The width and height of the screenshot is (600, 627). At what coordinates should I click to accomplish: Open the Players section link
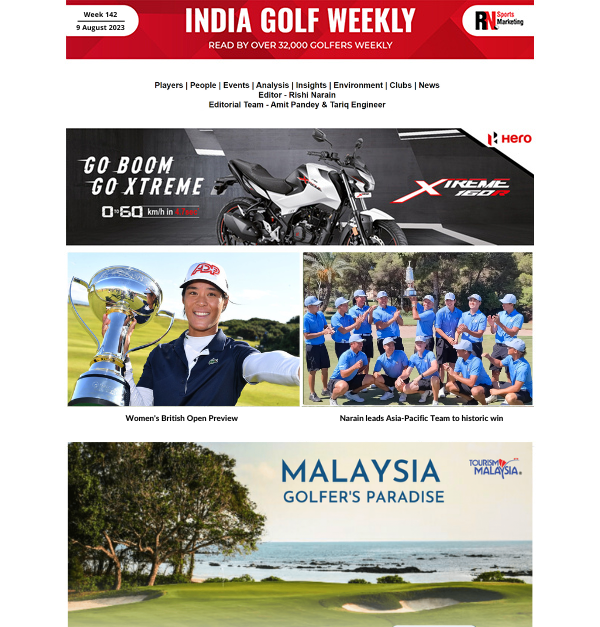pyautogui.click(x=168, y=85)
